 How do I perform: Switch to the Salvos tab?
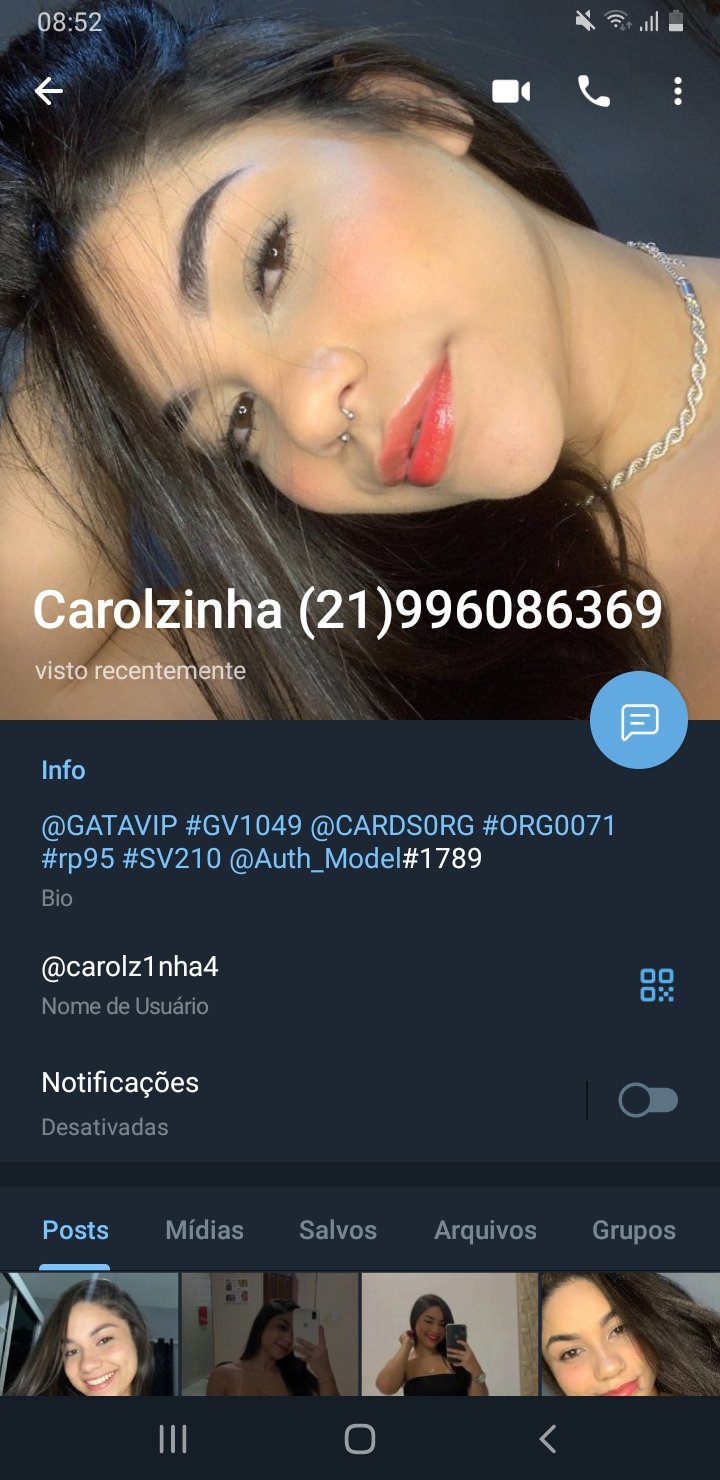tap(338, 1230)
